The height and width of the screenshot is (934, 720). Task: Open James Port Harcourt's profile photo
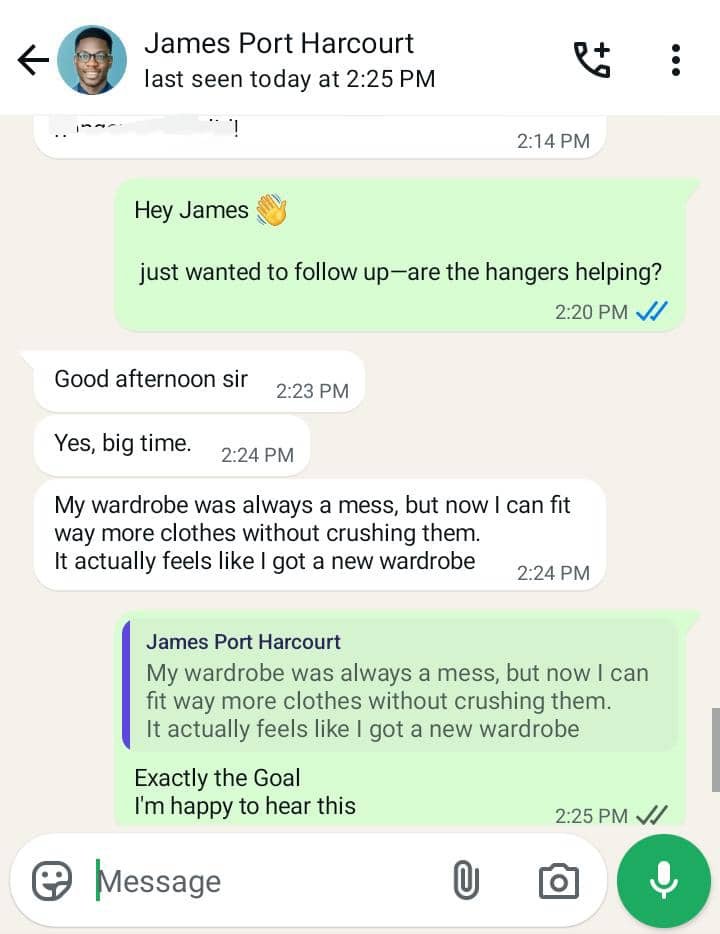click(92, 60)
